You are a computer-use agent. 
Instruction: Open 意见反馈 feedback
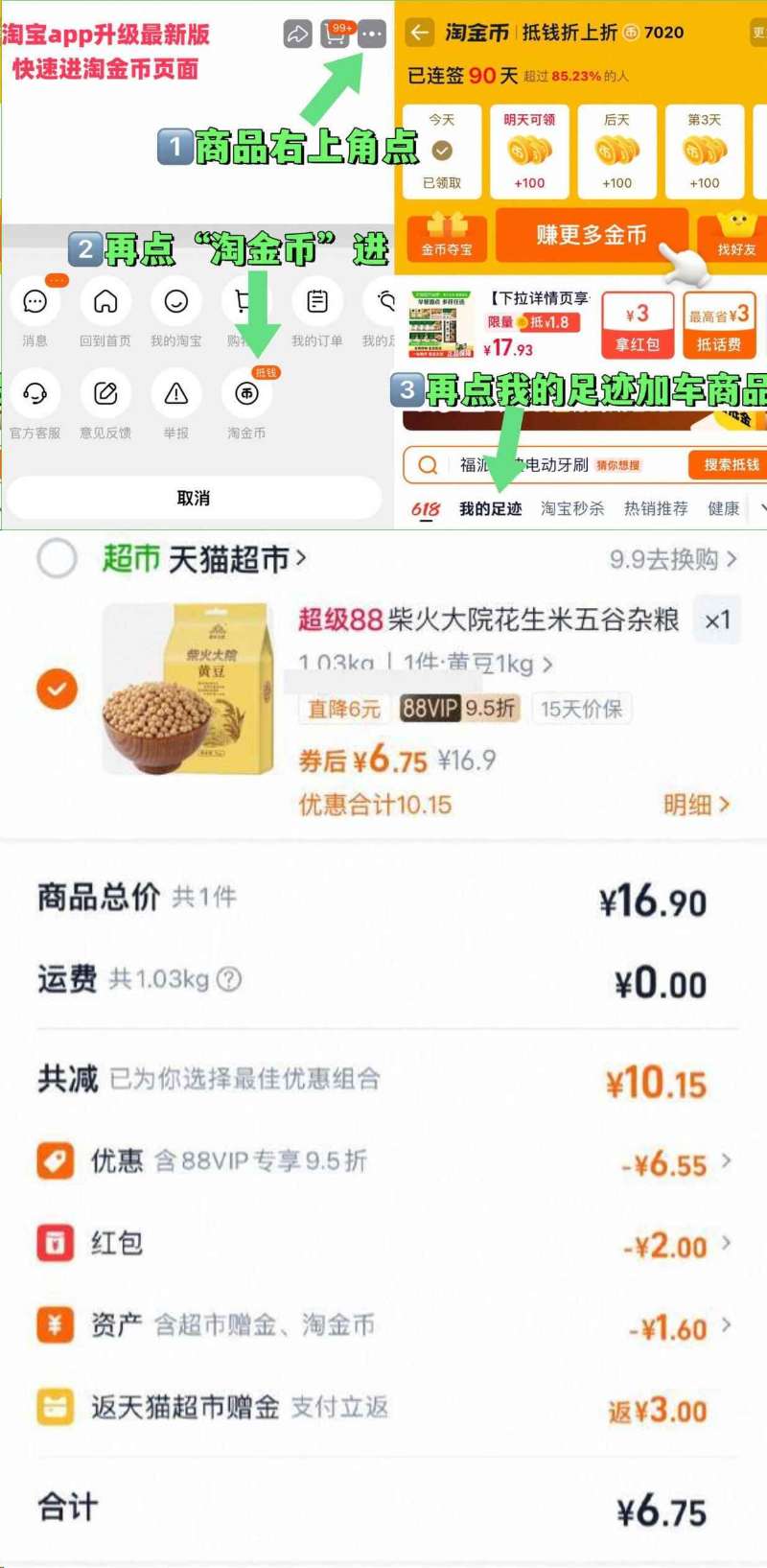point(105,393)
